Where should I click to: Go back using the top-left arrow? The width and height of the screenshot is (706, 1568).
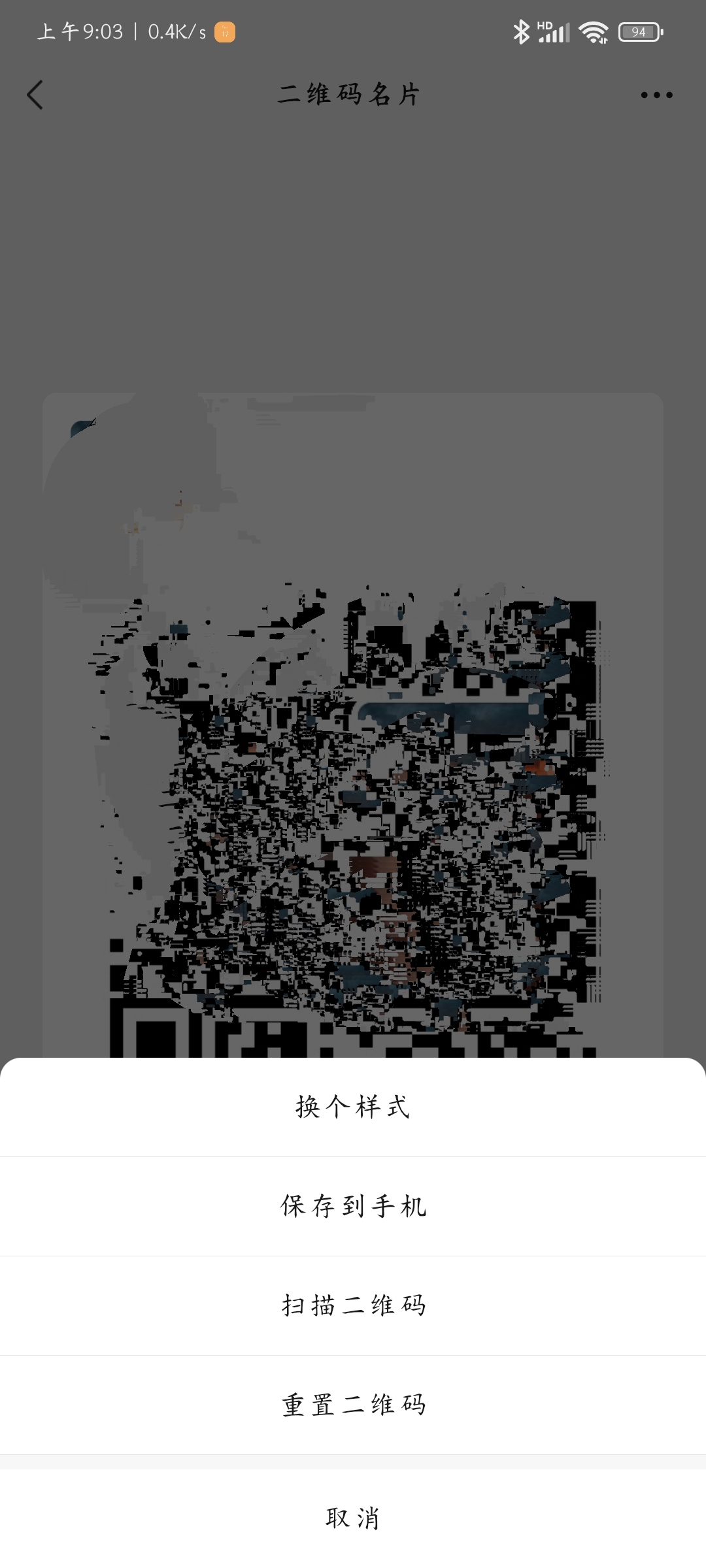coord(35,95)
